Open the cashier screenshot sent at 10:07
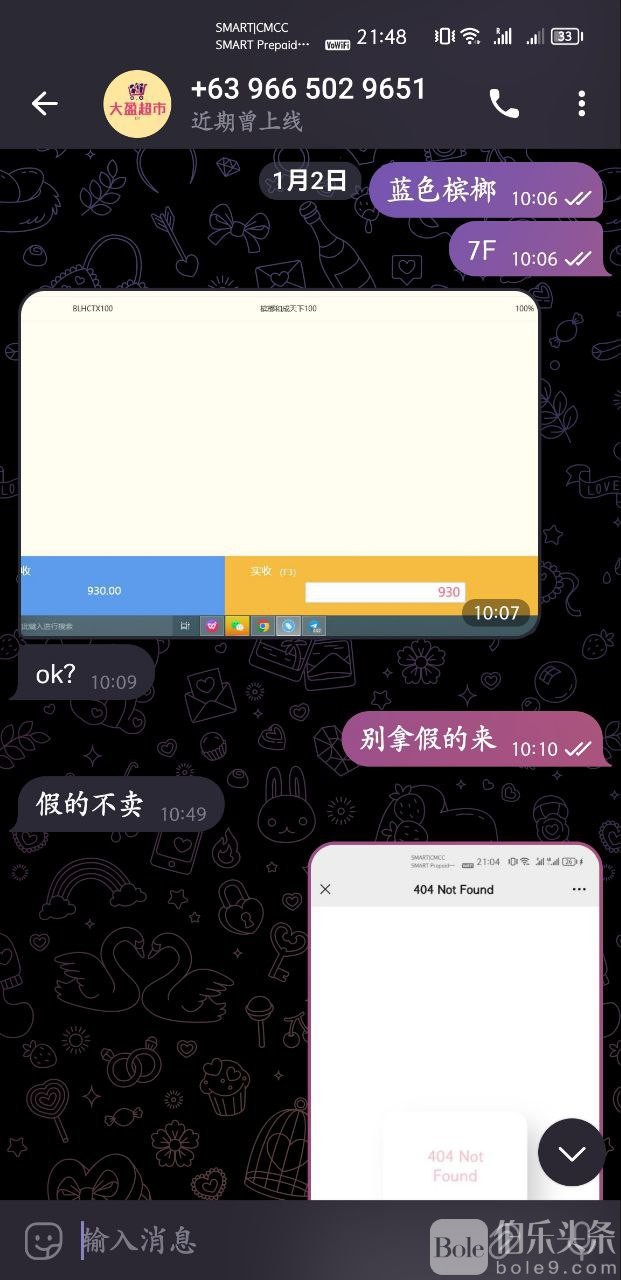The image size is (621, 1280). tap(279, 462)
